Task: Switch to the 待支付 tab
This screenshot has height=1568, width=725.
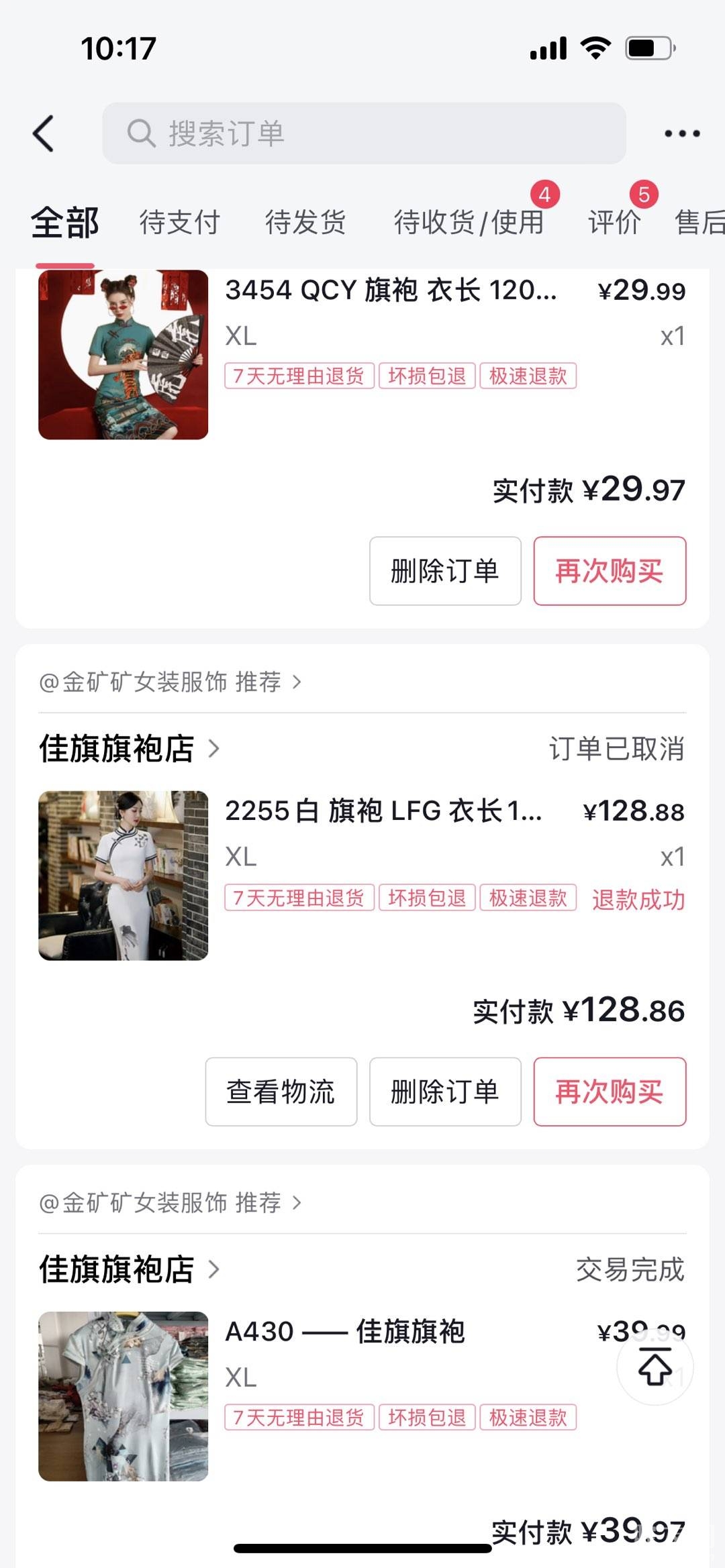Action: 179,222
